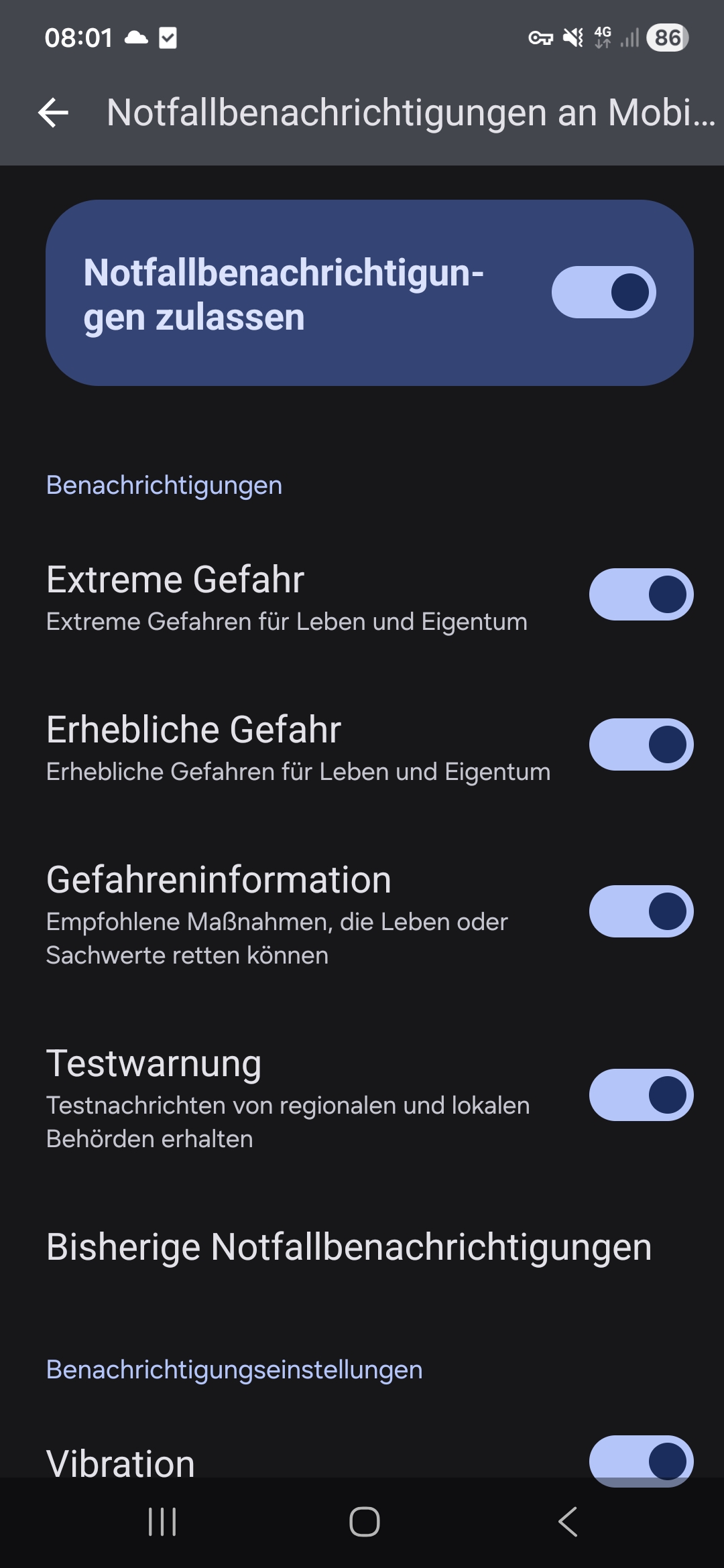Disable Extreme Gefahr alerts
The width and height of the screenshot is (724, 1568).
point(641,595)
